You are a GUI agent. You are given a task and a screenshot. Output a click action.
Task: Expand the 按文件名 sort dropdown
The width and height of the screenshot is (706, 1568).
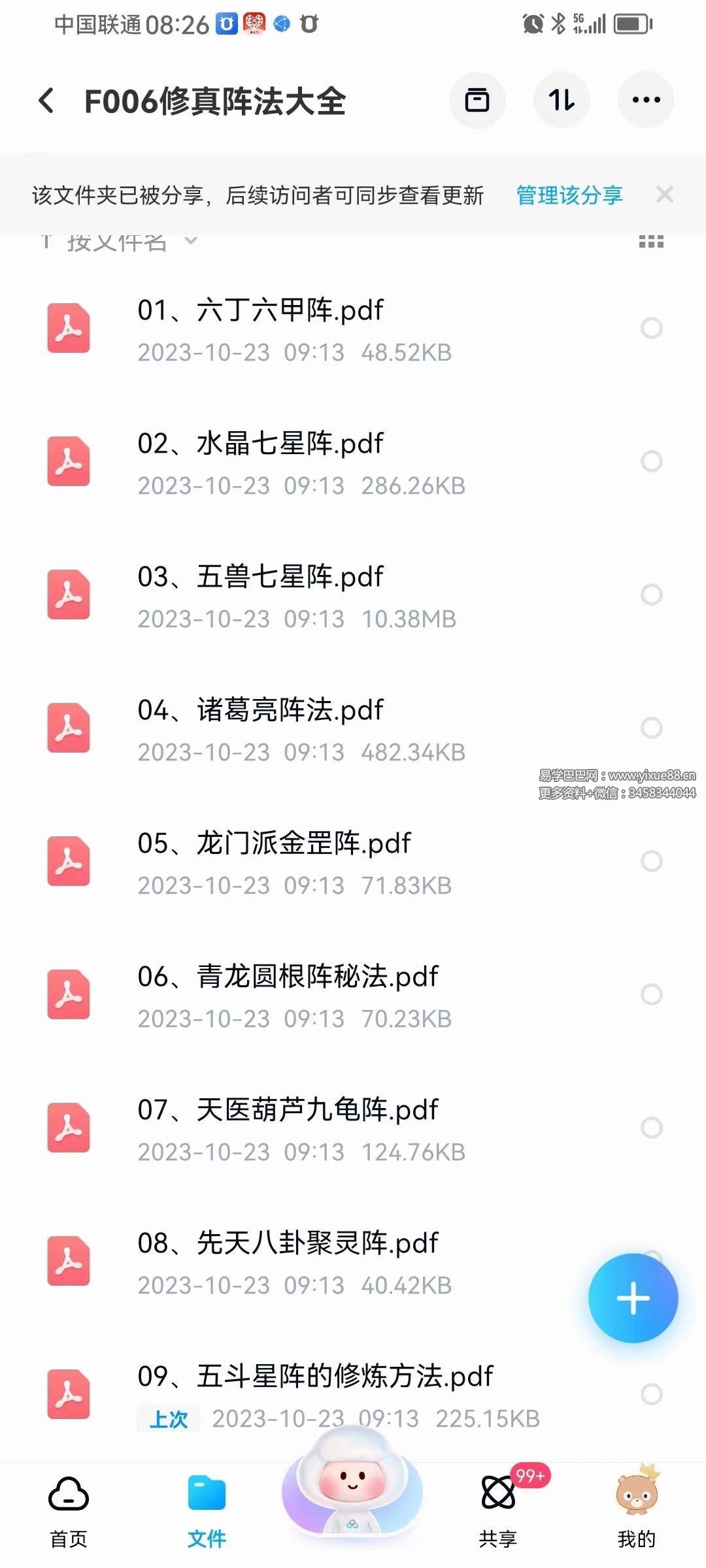coord(118,242)
